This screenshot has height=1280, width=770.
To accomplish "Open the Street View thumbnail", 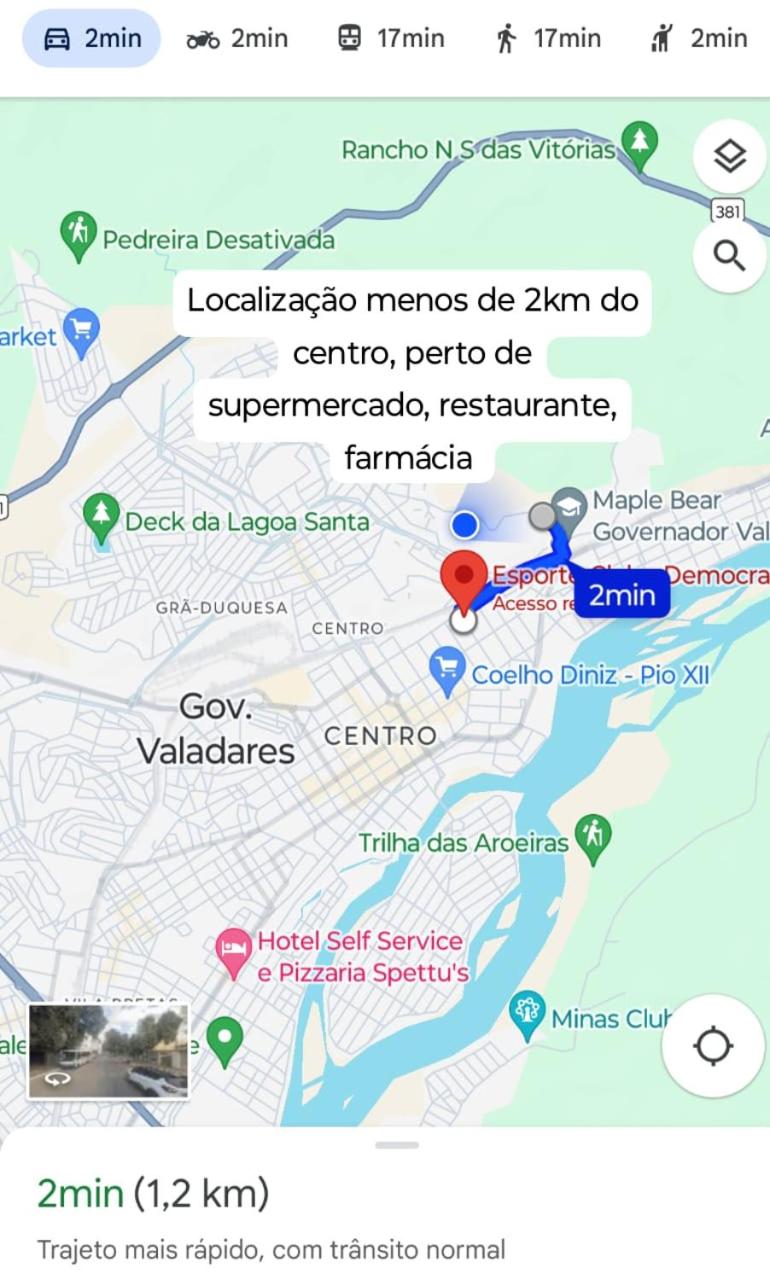I will 108,1052.
